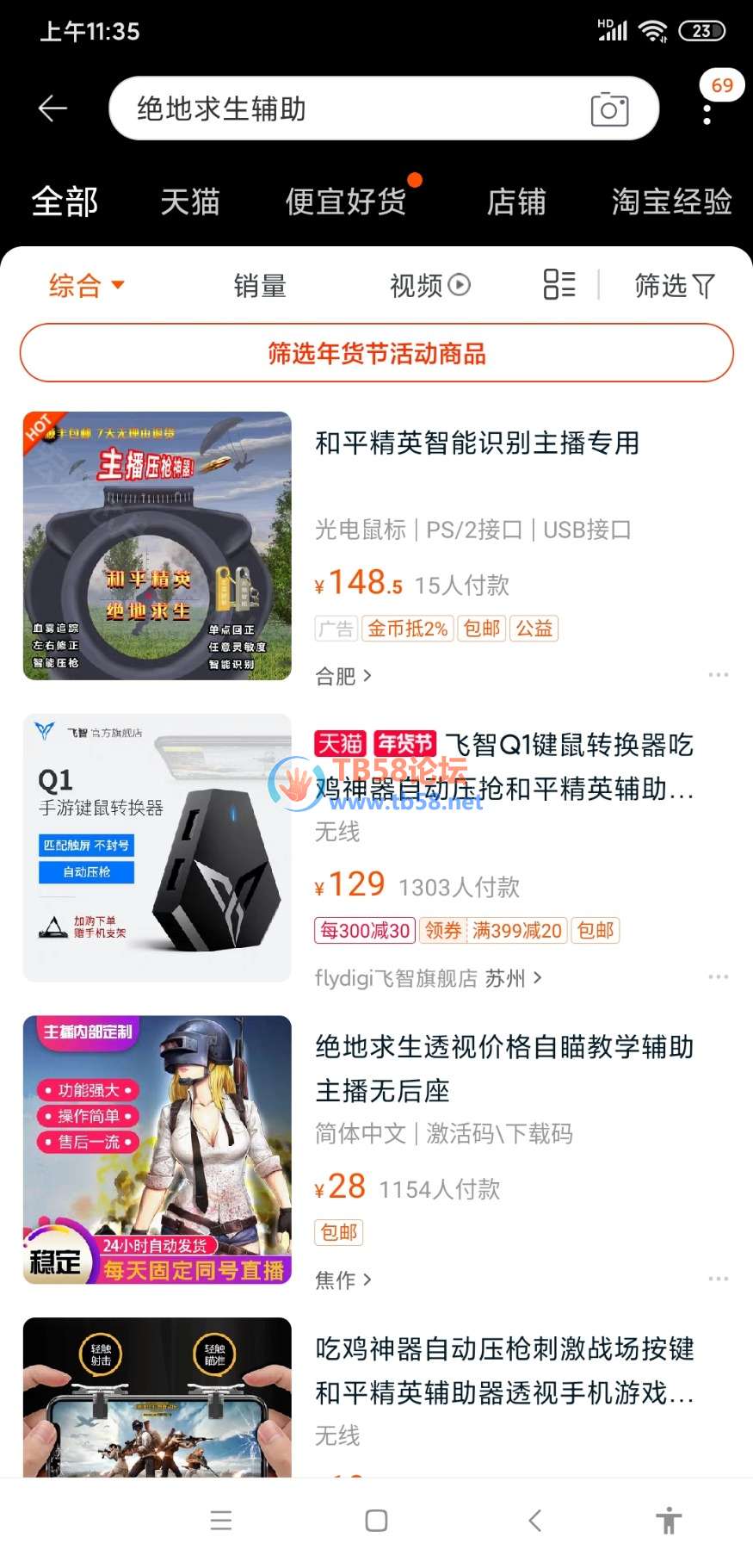Open the 绝地求生透视价格自瞄教学辅助 product
This screenshot has height=1568, width=753.
point(503,1068)
